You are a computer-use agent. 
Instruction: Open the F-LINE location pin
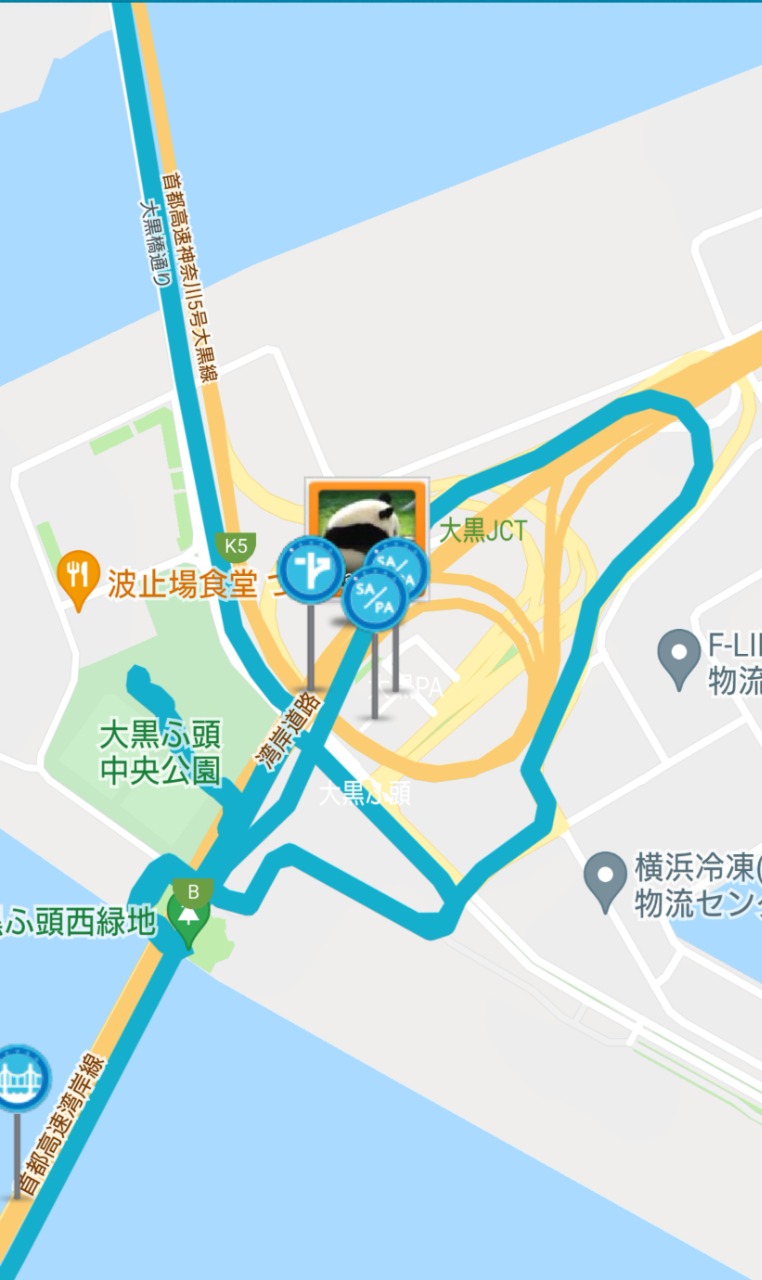[x=681, y=656]
